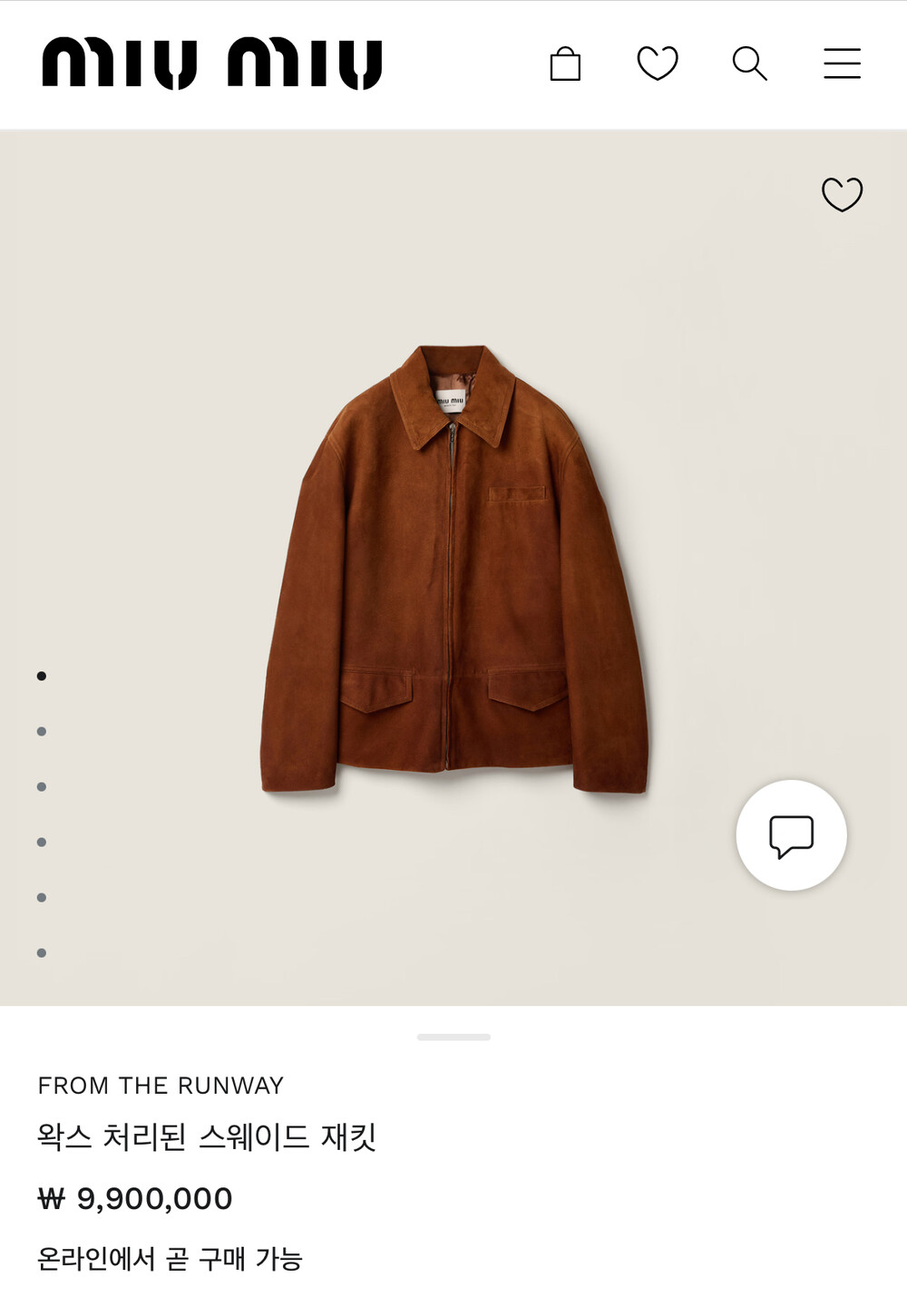This screenshot has width=907, height=1316.
Task: Tap the Miu Miu logo to go home
Action: (212, 63)
